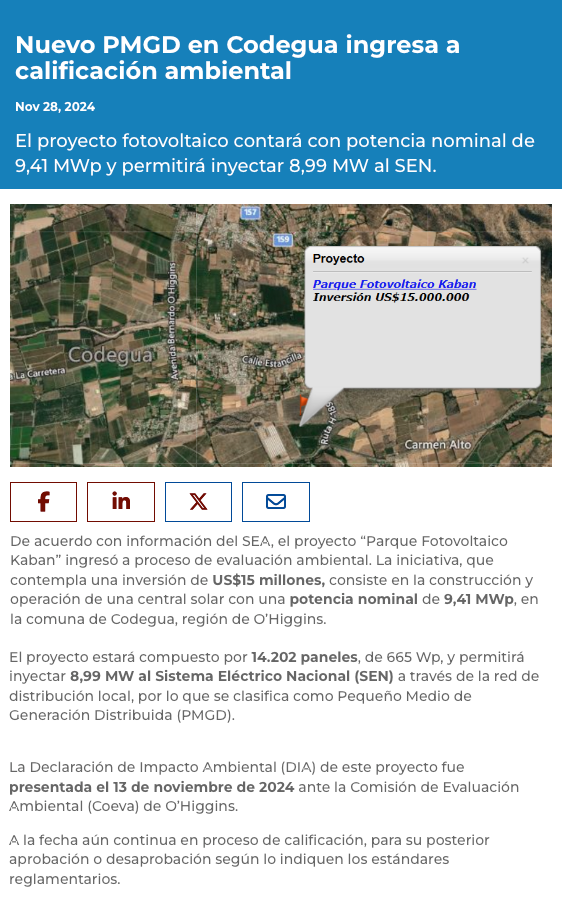Screen dimensions: 562x909
Task: Send the article by email
Action: pyautogui.click(x=276, y=502)
